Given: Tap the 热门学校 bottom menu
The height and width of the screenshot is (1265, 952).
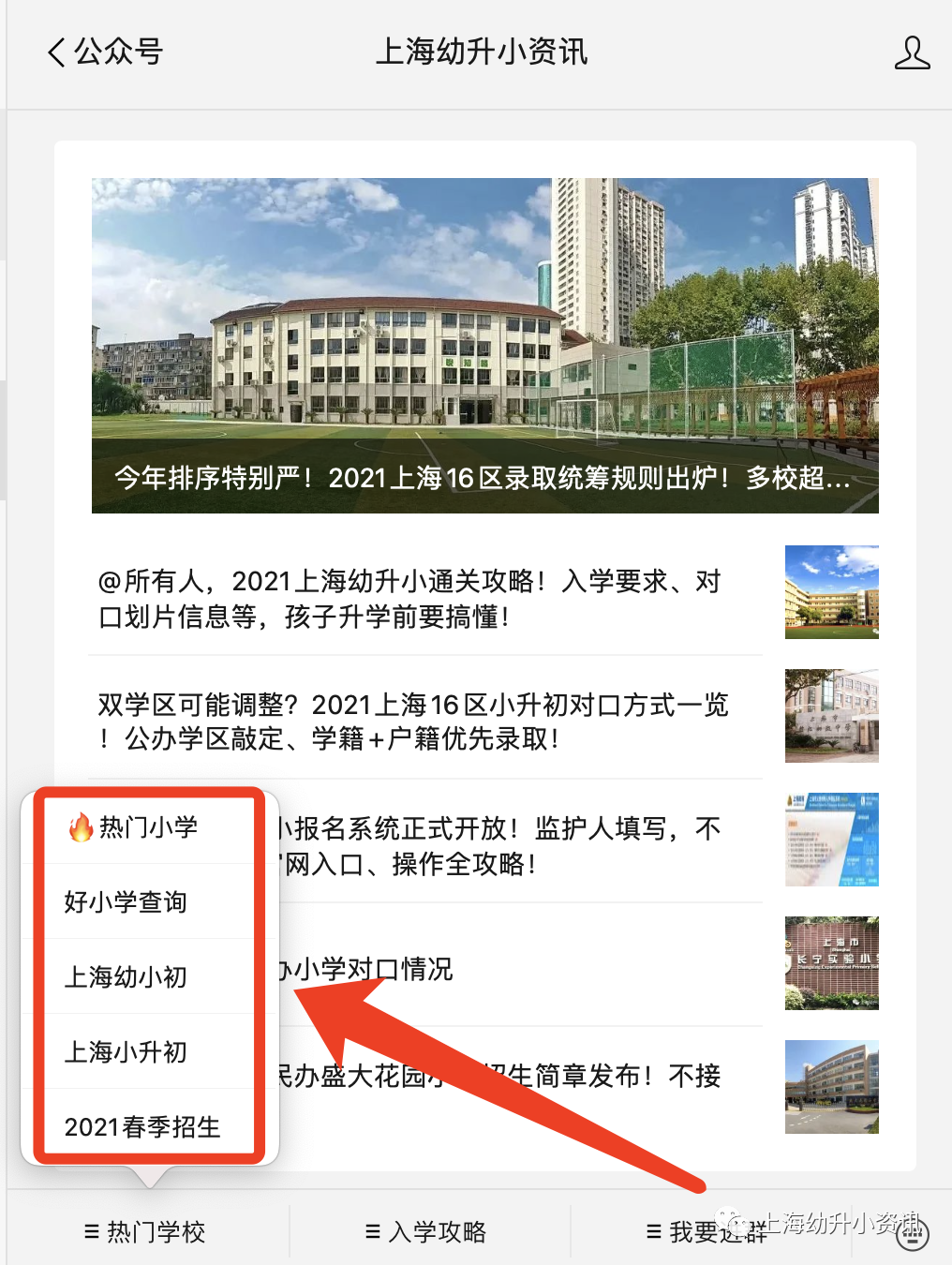Looking at the screenshot, I should pyautogui.click(x=145, y=1231).
